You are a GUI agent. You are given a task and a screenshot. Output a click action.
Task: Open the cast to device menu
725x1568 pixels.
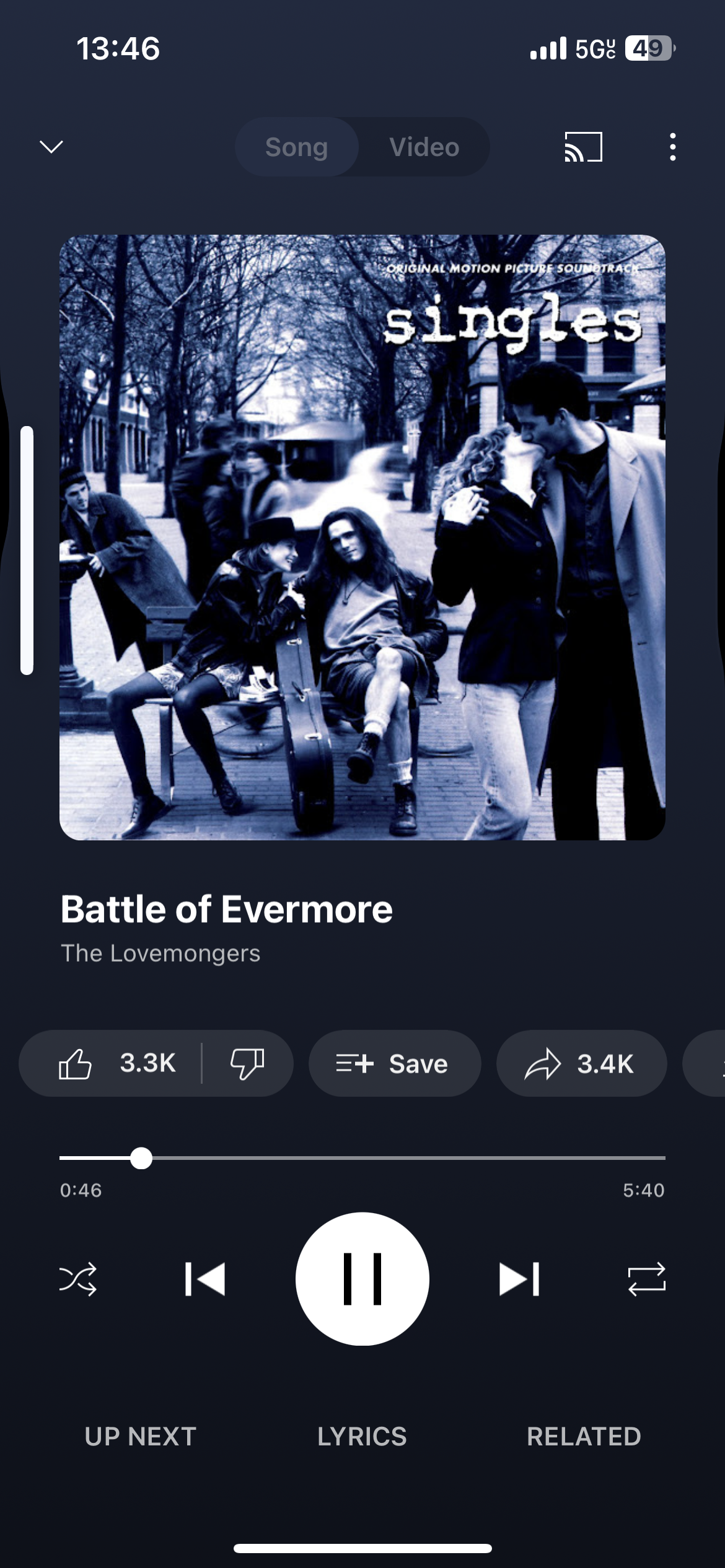582,147
